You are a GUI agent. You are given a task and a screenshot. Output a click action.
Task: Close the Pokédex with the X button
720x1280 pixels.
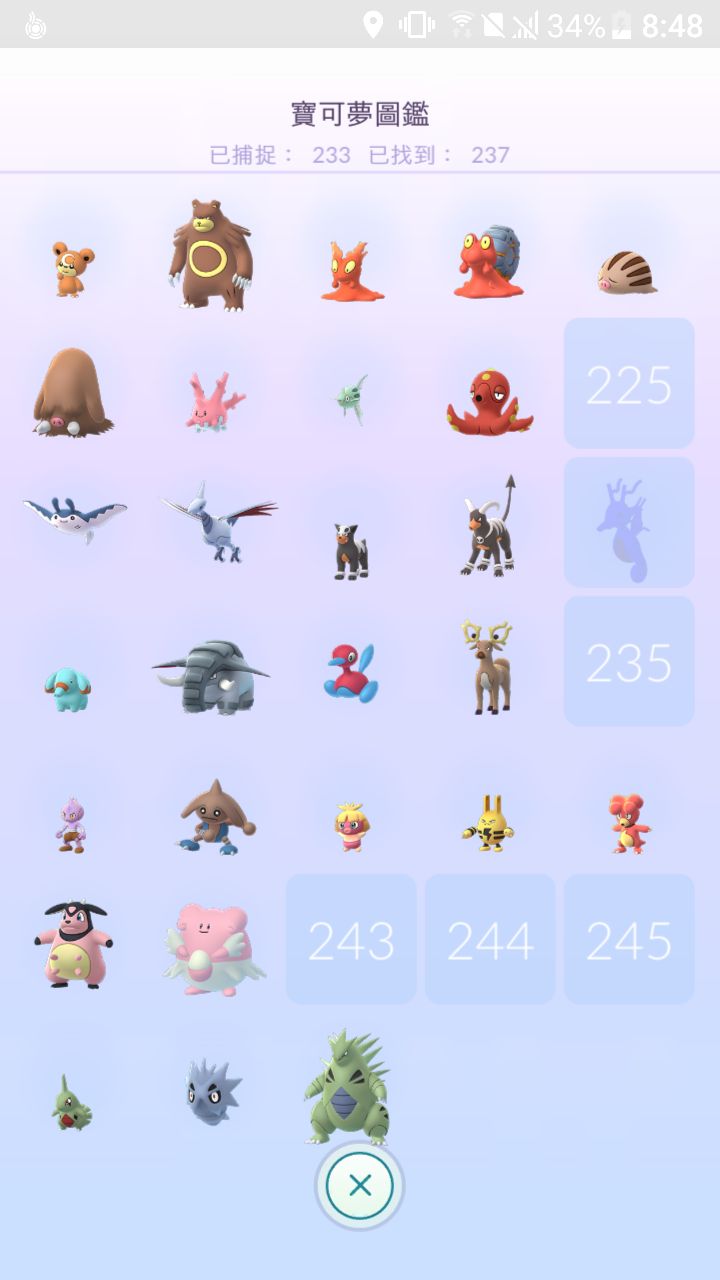click(360, 1186)
